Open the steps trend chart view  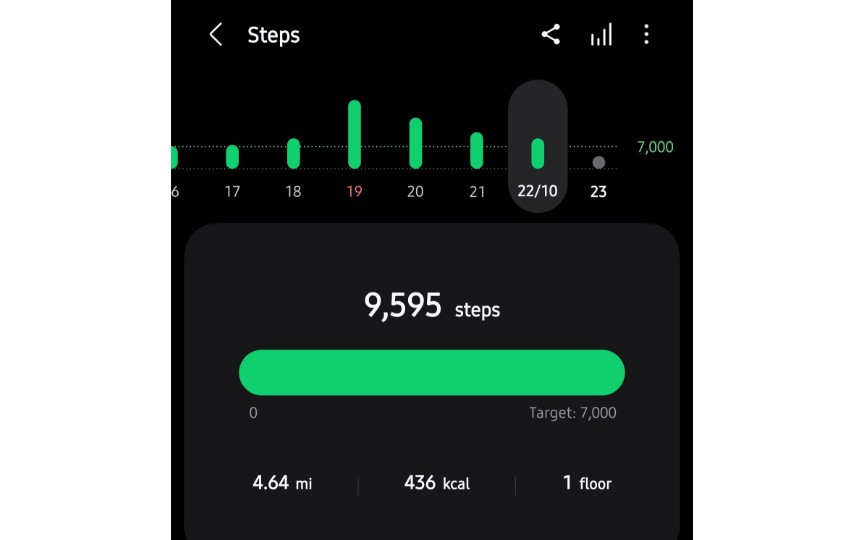point(601,35)
